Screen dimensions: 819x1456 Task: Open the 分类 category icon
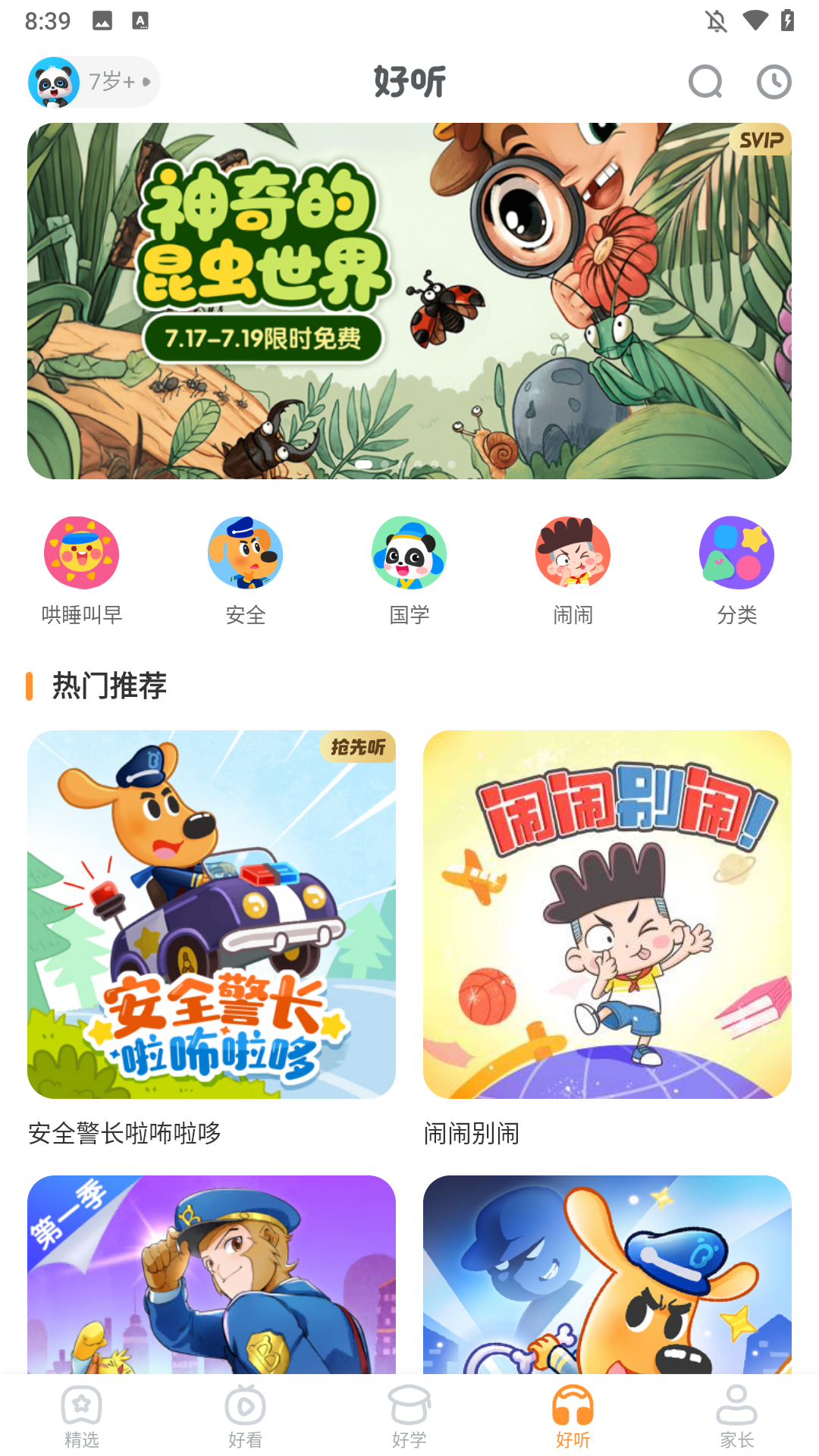pos(736,553)
